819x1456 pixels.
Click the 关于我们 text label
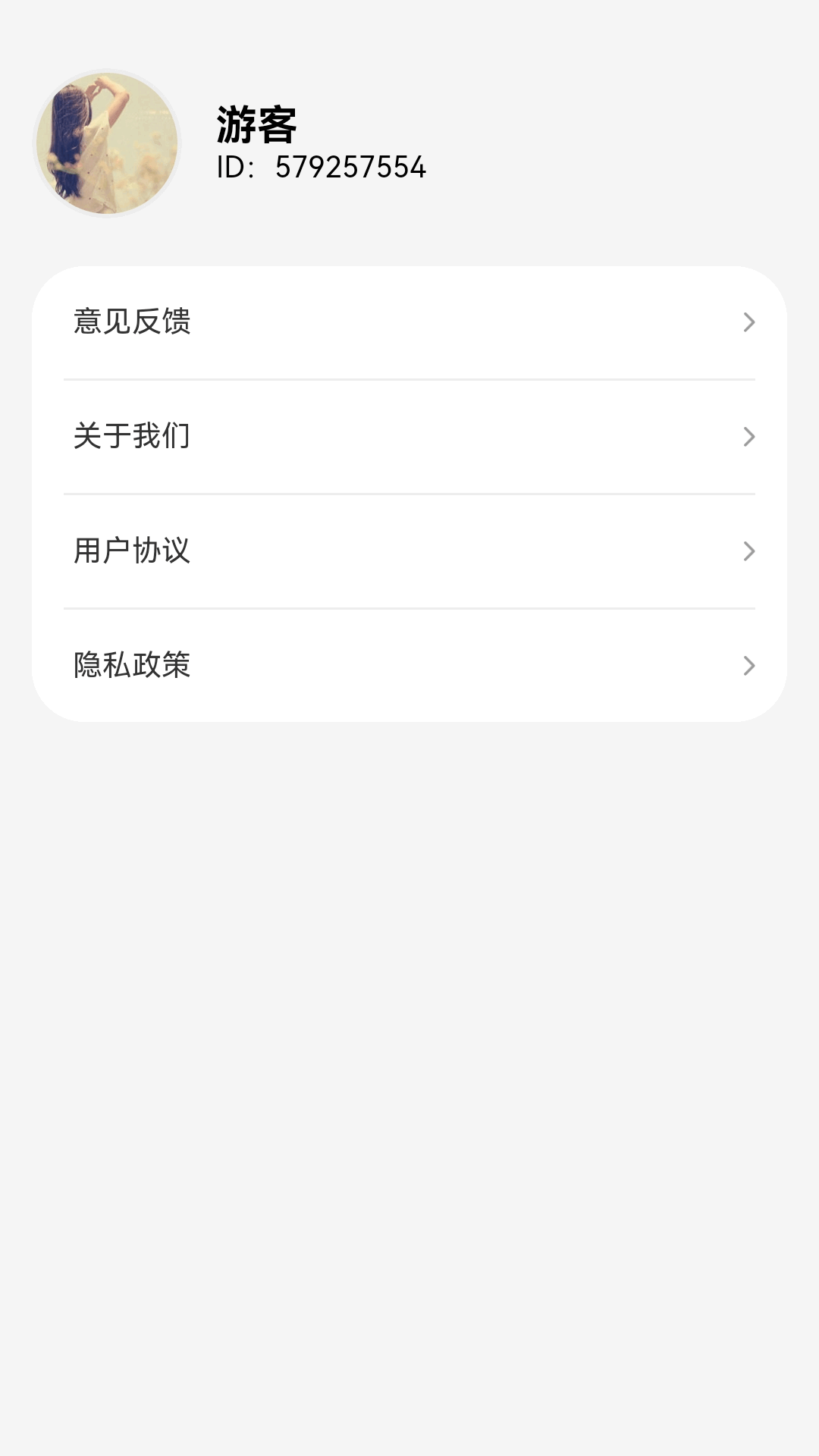click(133, 437)
